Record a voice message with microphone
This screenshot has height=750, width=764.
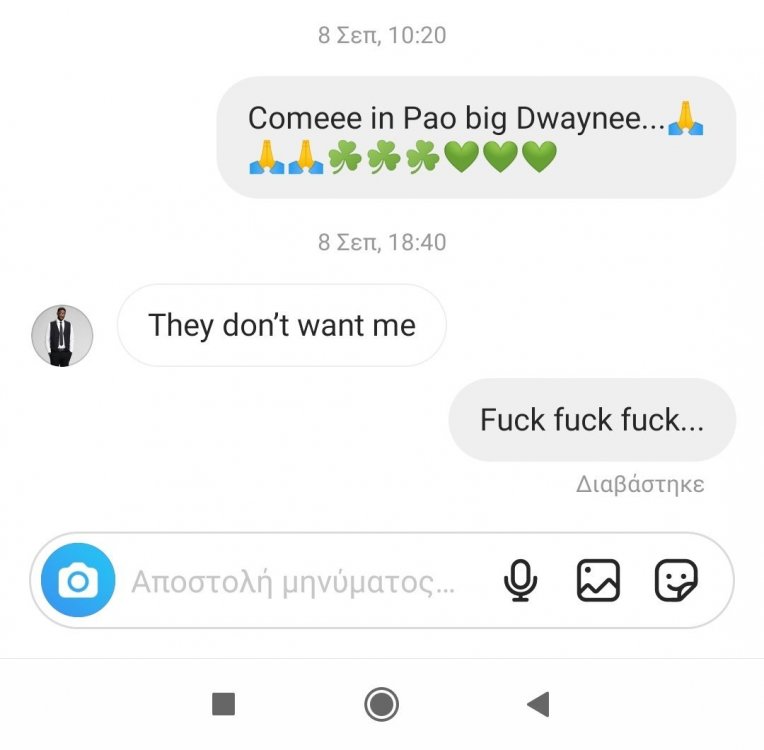point(519,580)
